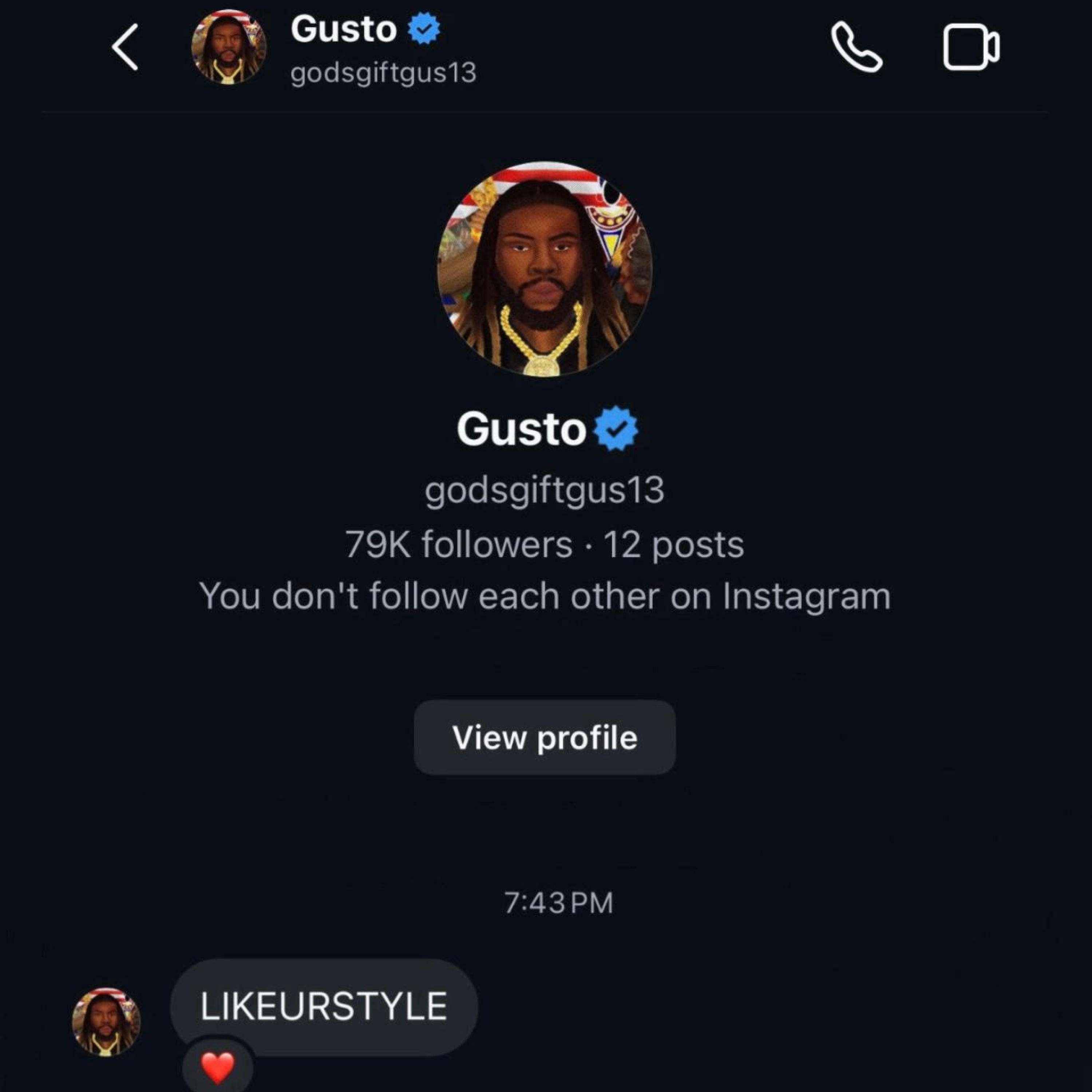The width and height of the screenshot is (1092, 1092).
Task: Open Gusto's large profile picture
Action: (544, 269)
